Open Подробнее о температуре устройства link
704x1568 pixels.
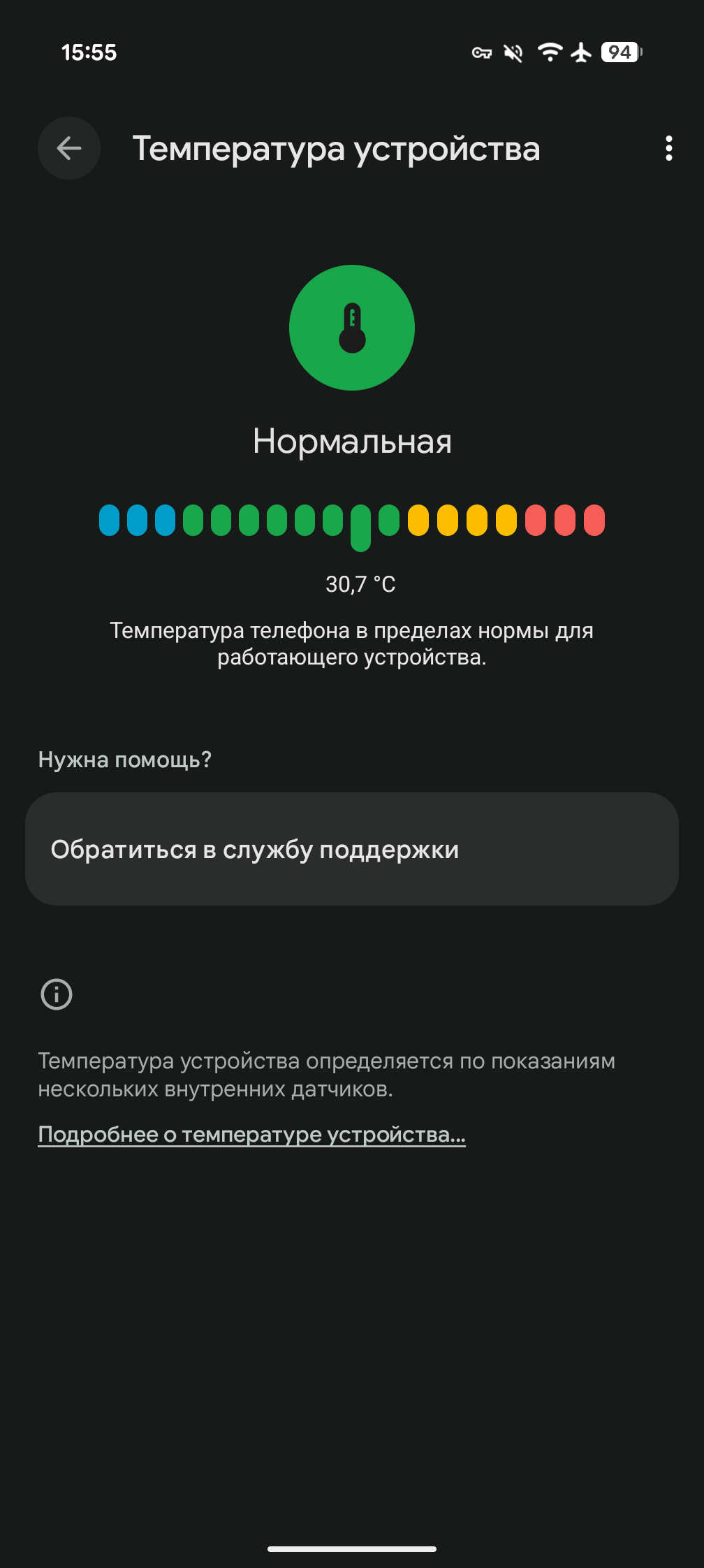click(x=251, y=1134)
